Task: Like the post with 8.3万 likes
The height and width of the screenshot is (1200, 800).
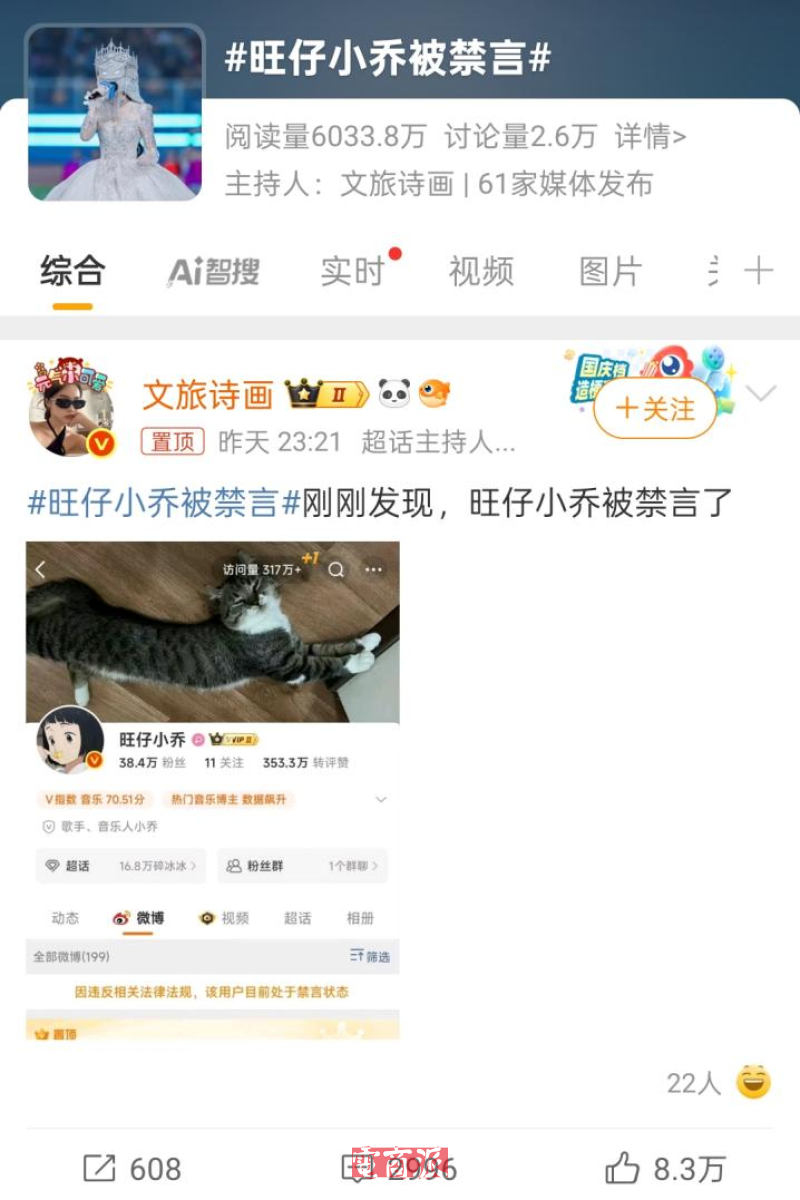Action: [665, 1168]
